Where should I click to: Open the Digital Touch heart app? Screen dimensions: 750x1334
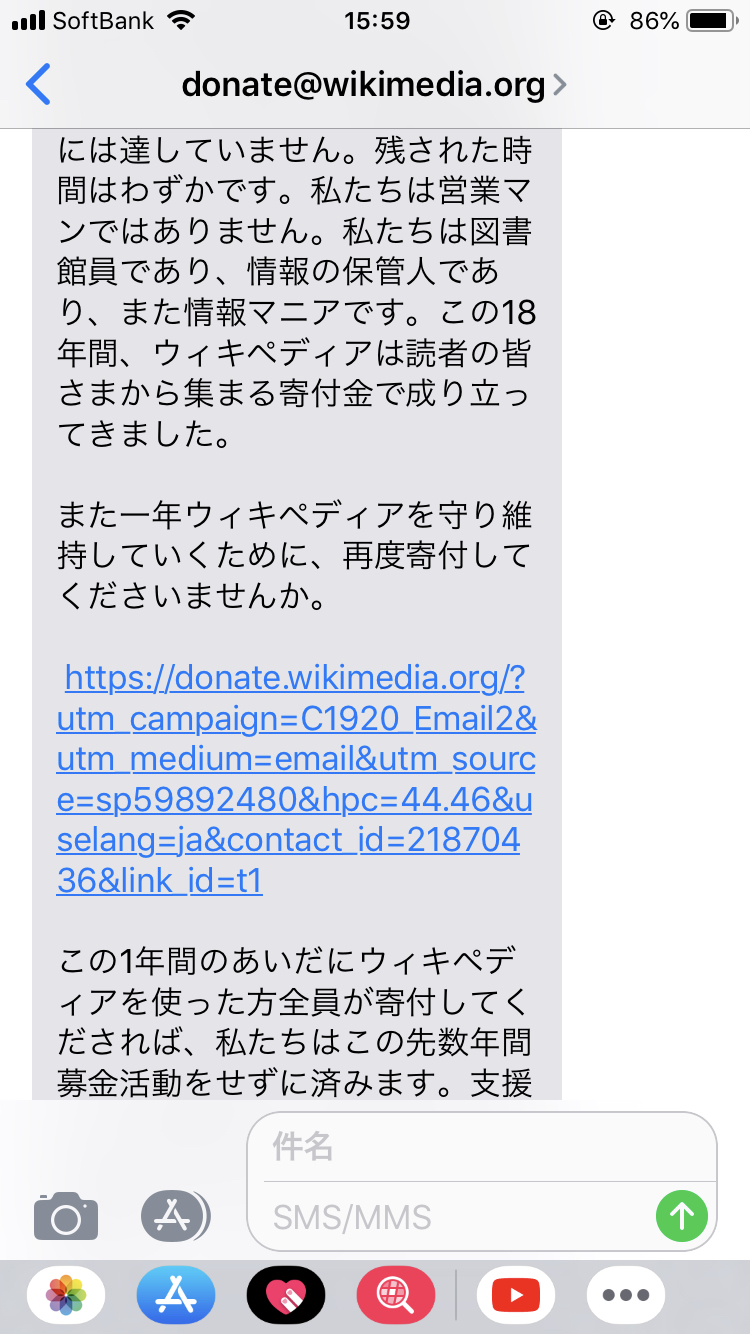pyautogui.click(x=286, y=1296)
